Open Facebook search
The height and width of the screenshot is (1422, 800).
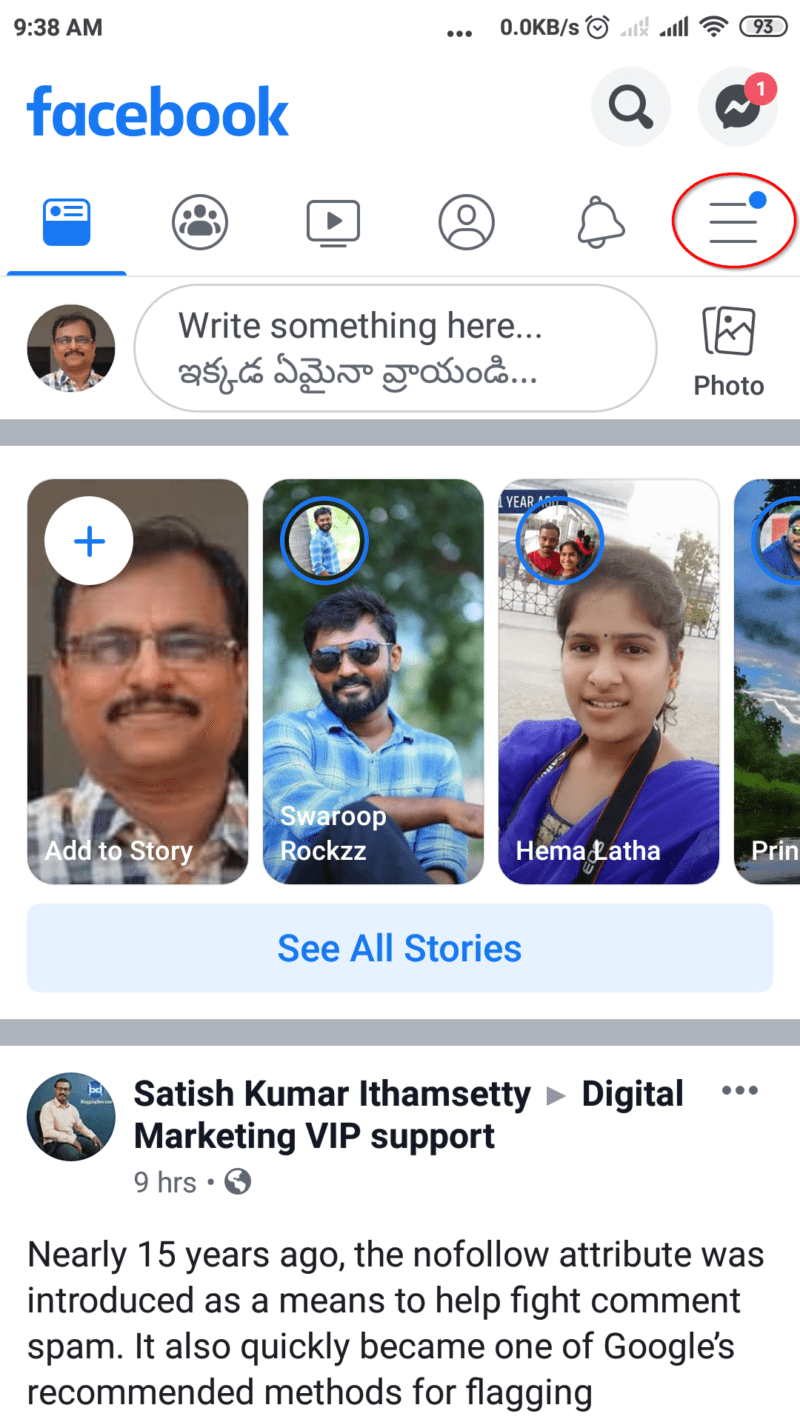coord(630,107)
